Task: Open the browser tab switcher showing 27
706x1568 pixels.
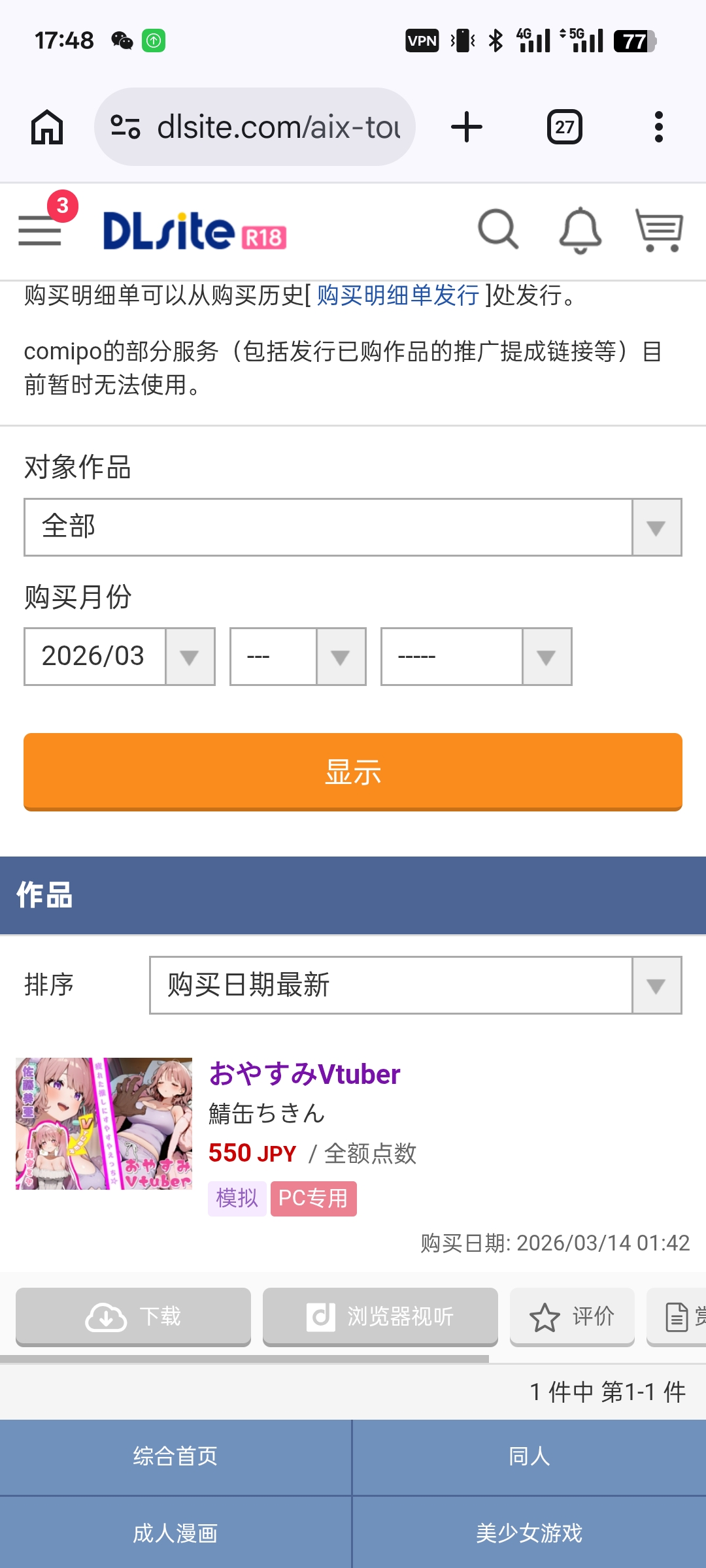Action: coord(564,127)
